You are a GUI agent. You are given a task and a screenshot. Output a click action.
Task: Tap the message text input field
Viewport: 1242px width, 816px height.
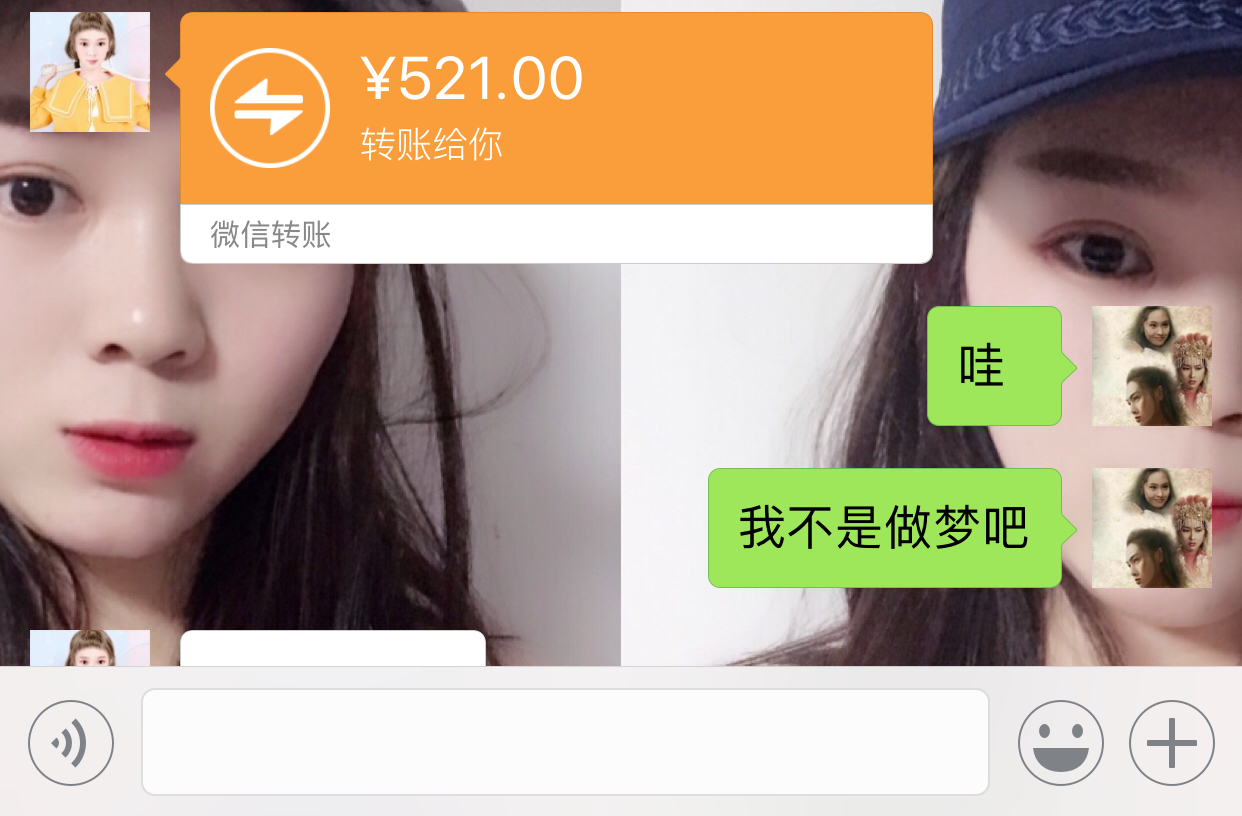[x=565, y=742]
